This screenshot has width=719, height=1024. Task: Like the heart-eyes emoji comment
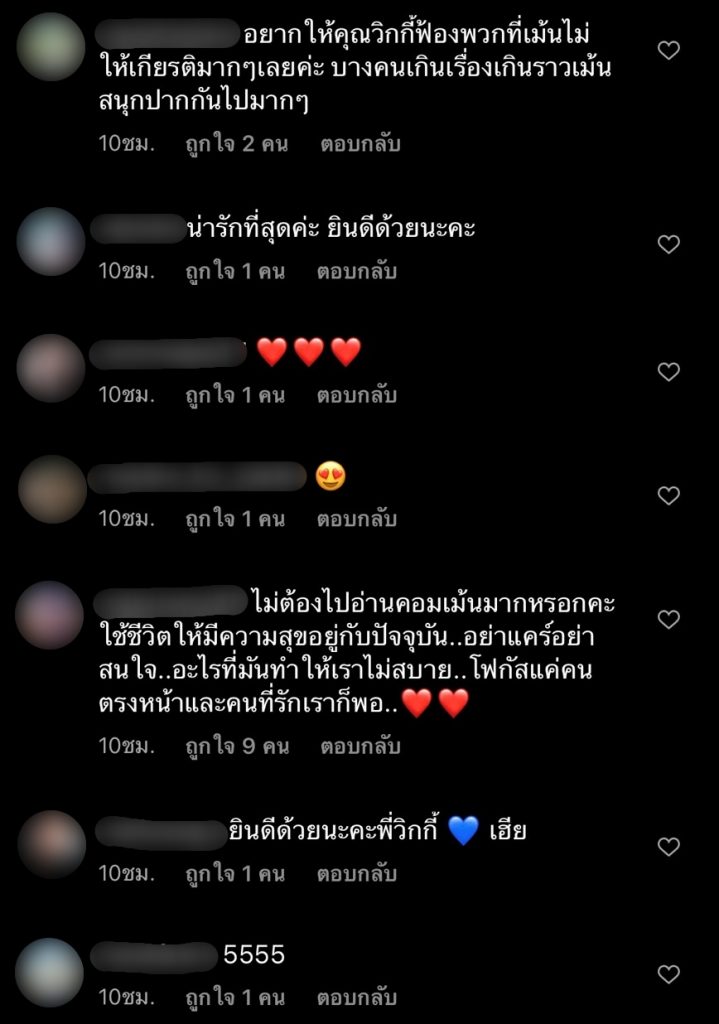point(669,496)
